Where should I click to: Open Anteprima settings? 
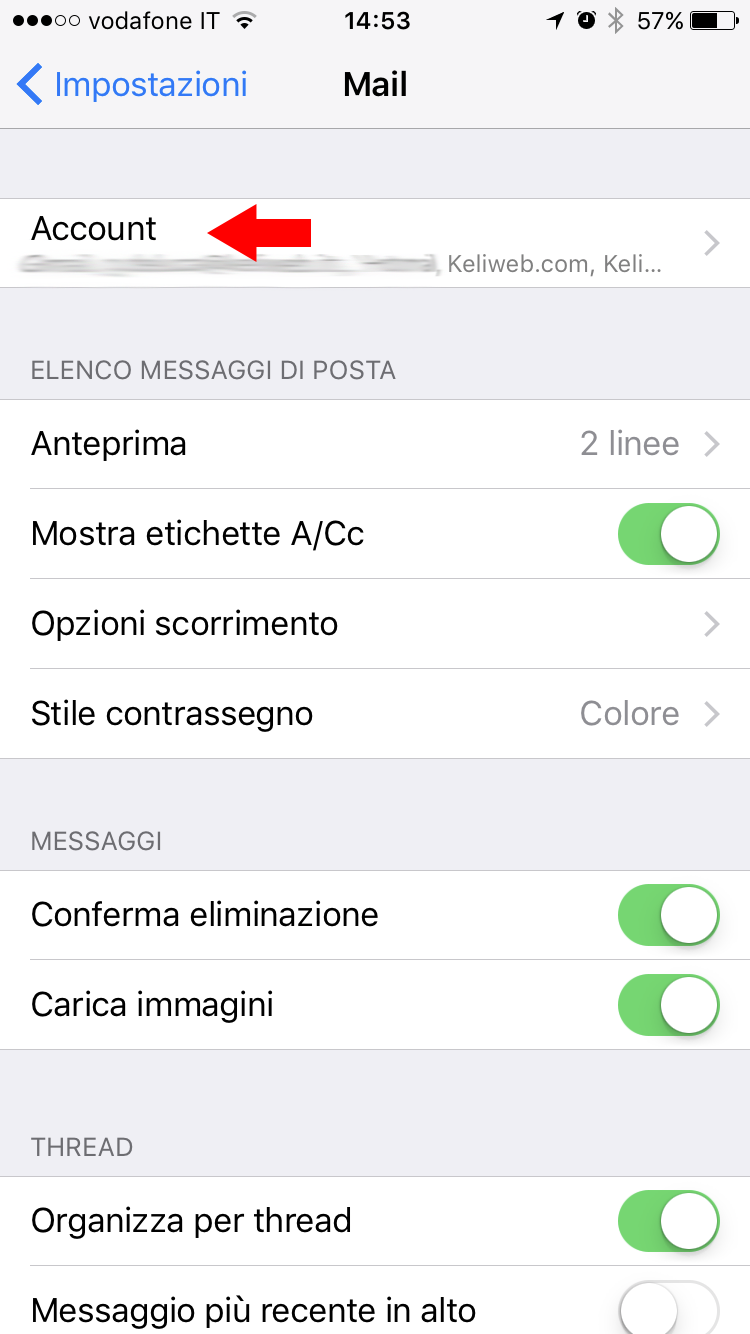click(x=375, y=444)
